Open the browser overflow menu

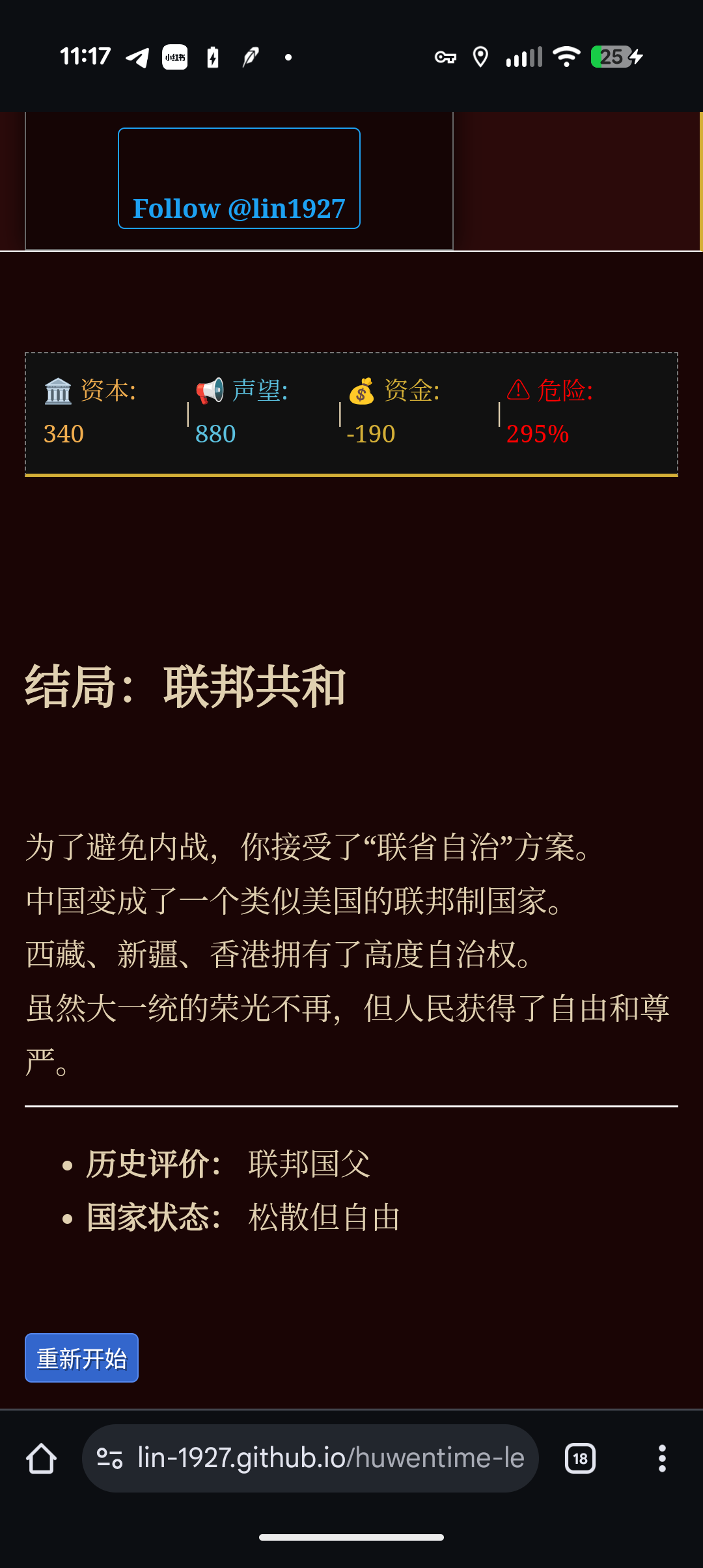pyautogui.click(x=662, y=1458)
